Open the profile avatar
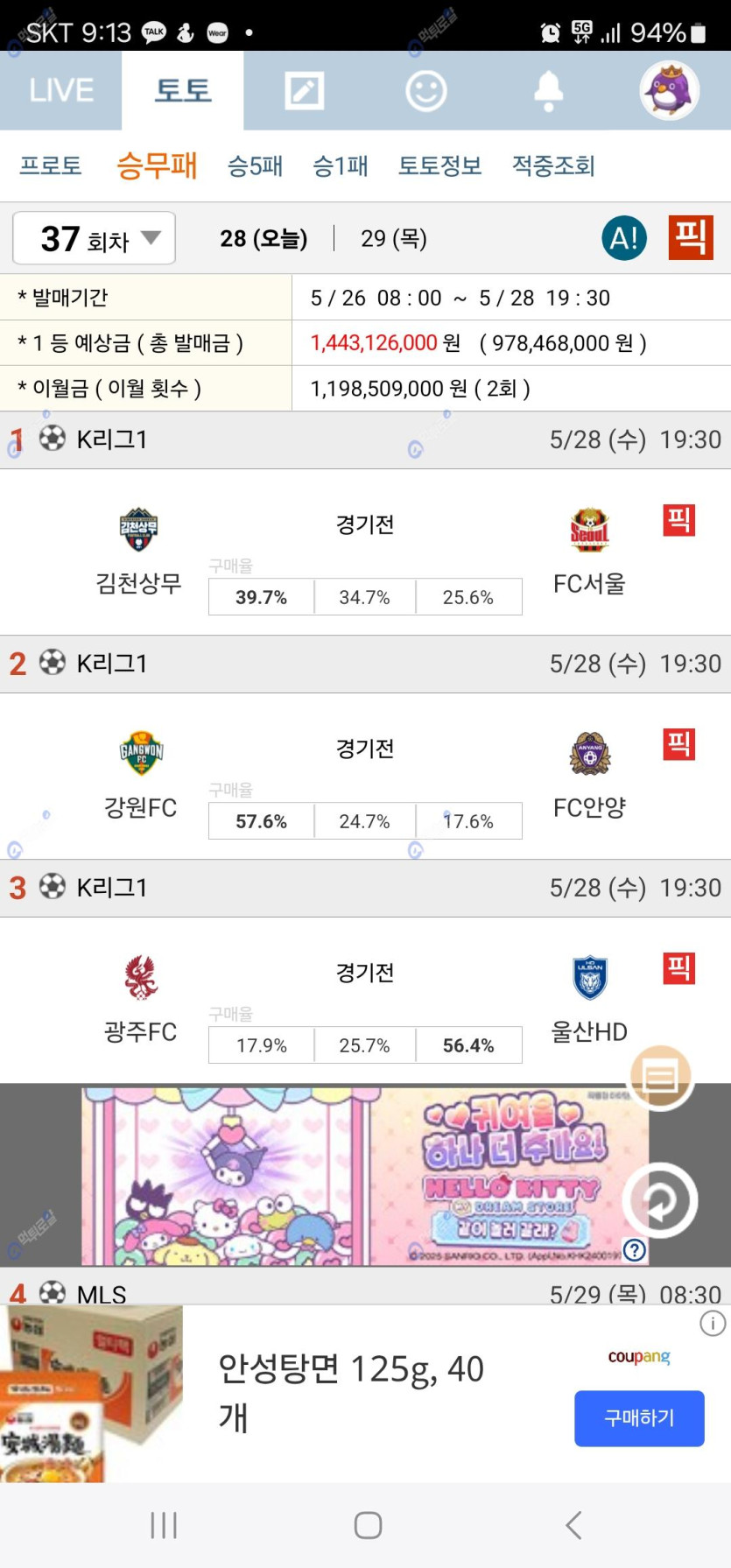The width and height of the screenshot is (731, 1568). coord(669,90)
